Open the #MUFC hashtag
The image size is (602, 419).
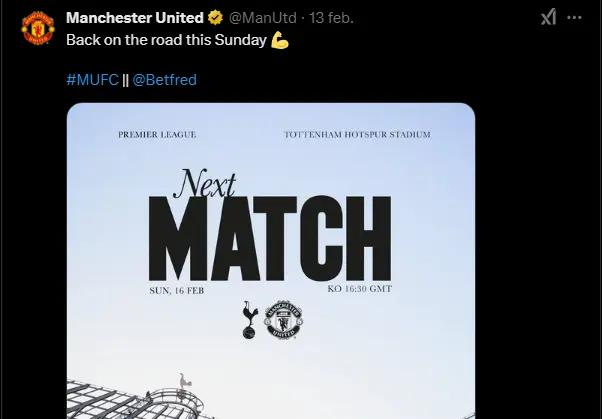coord(92,79)
